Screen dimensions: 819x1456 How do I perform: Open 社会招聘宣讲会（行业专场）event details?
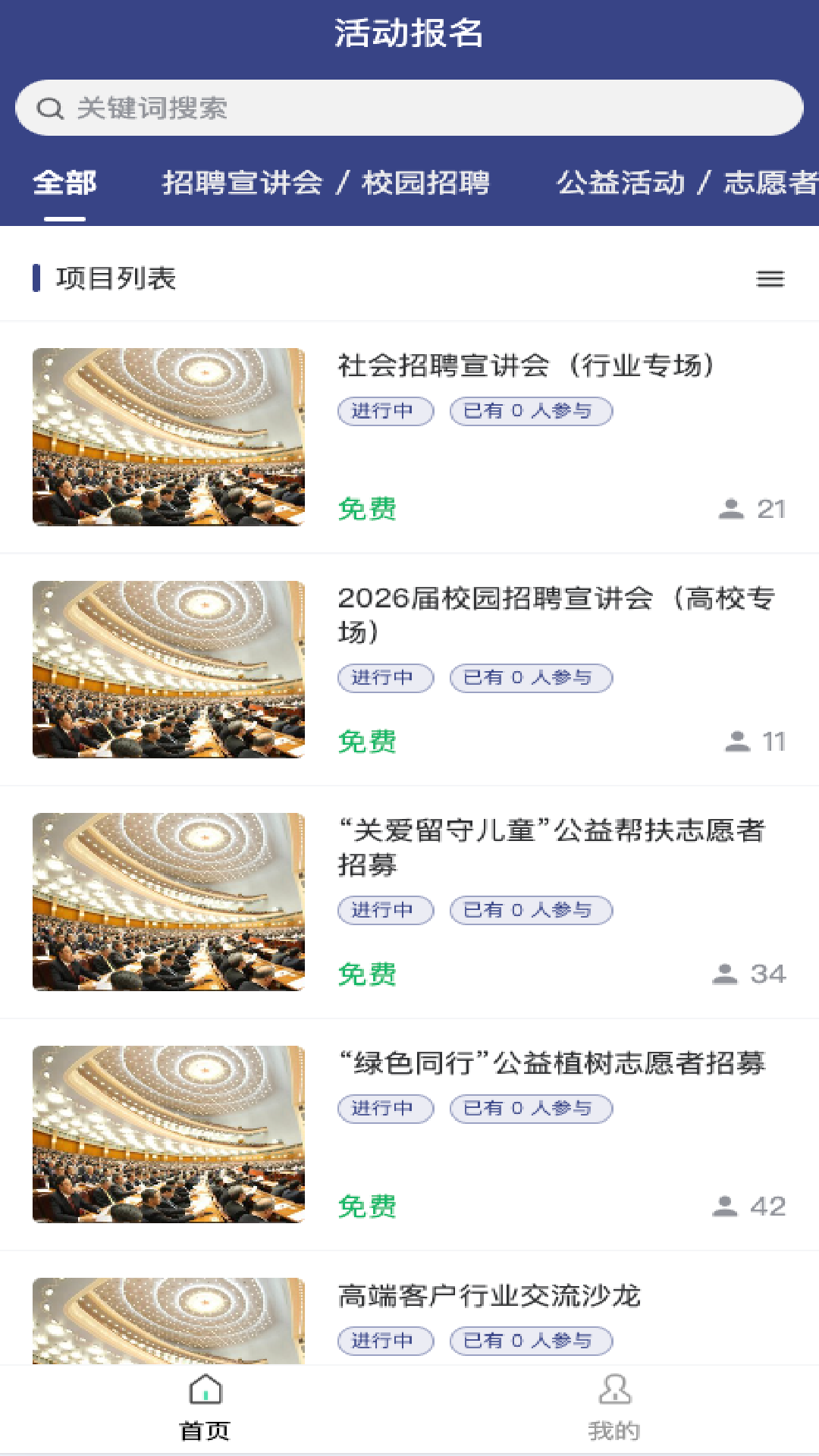[x=527, y=366]
